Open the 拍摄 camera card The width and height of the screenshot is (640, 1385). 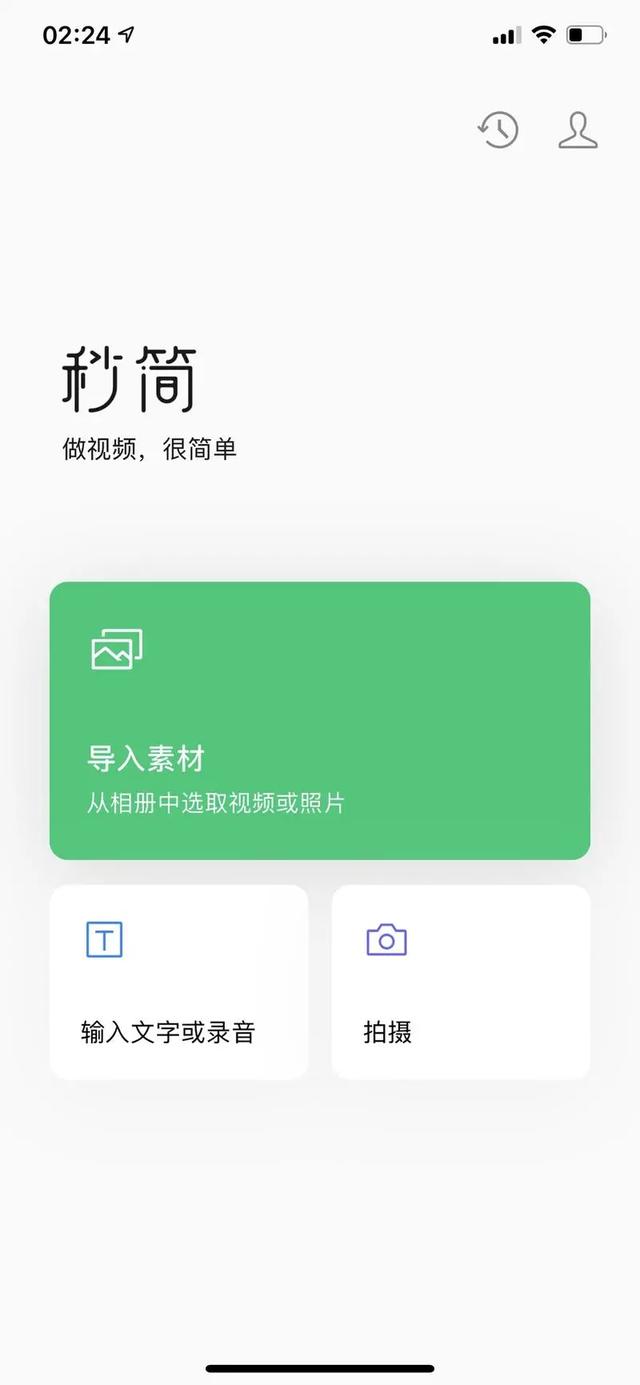point(460,981)
